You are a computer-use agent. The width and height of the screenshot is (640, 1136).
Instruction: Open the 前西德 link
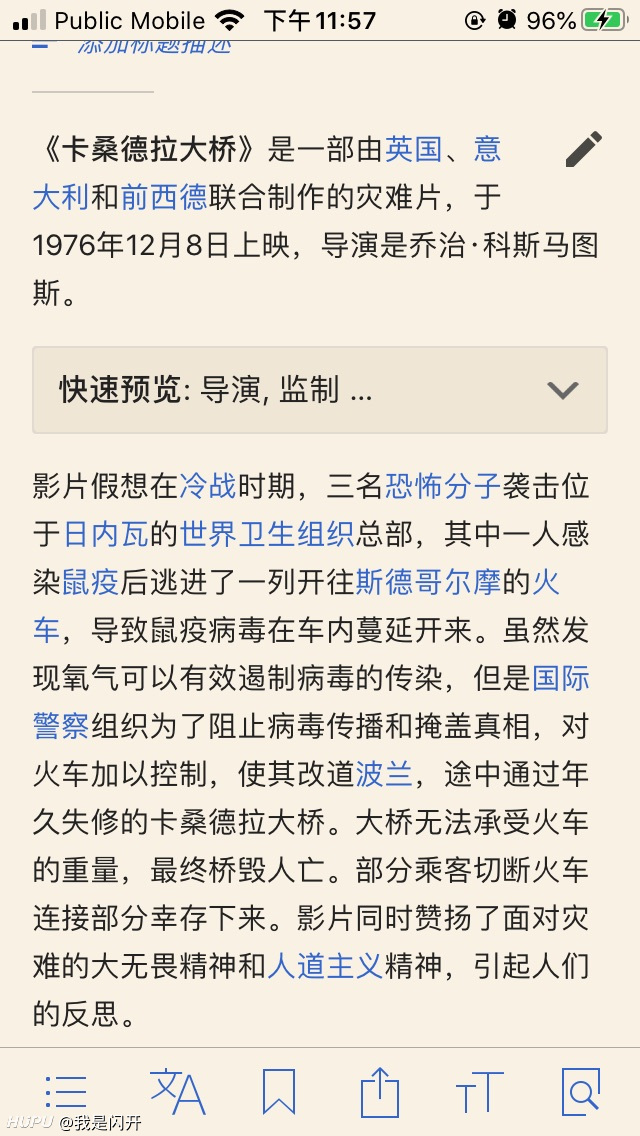click(x=164, y=197)
